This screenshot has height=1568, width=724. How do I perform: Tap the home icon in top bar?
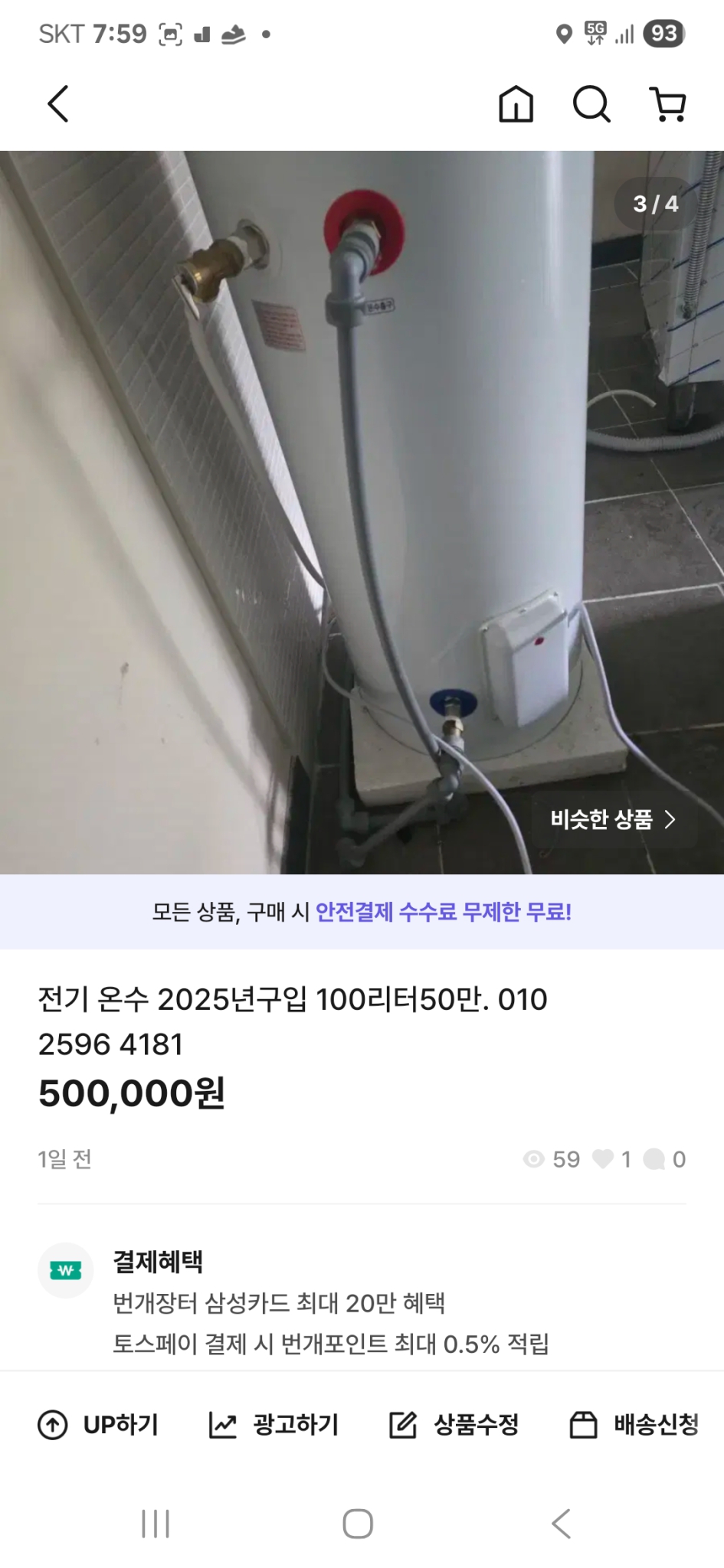pyautogui.click(x=516, y=105)
